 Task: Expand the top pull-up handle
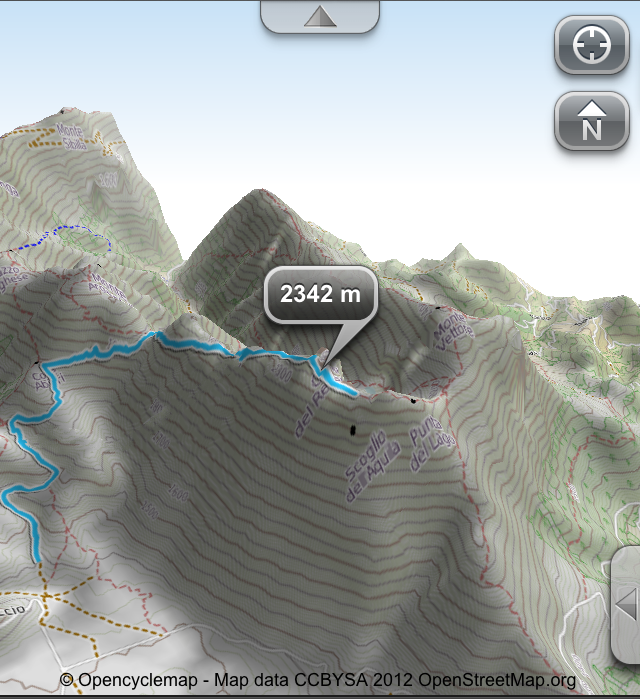(x=320, y=16)
